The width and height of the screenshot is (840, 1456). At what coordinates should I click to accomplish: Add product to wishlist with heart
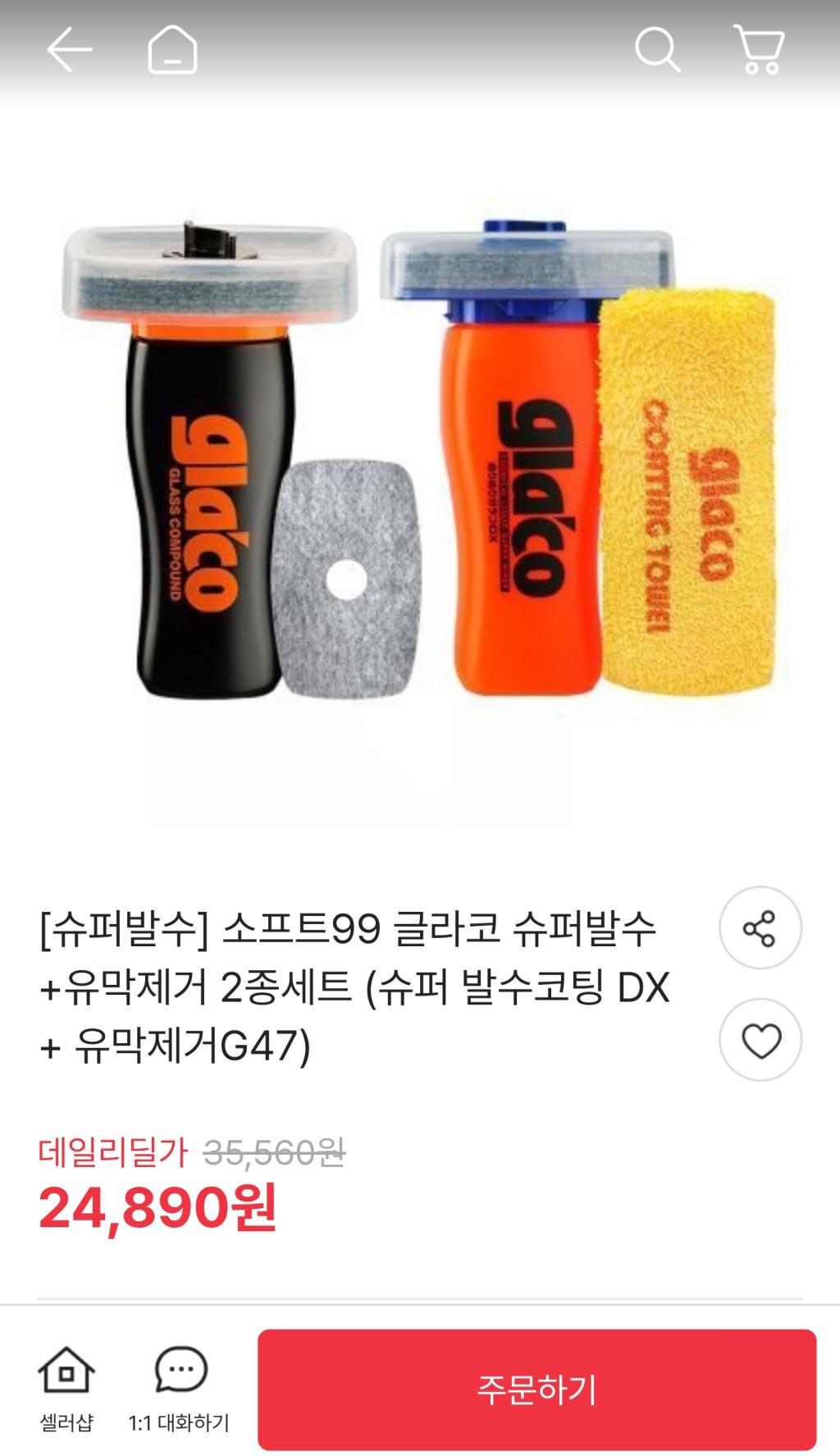pos(760,1040)
